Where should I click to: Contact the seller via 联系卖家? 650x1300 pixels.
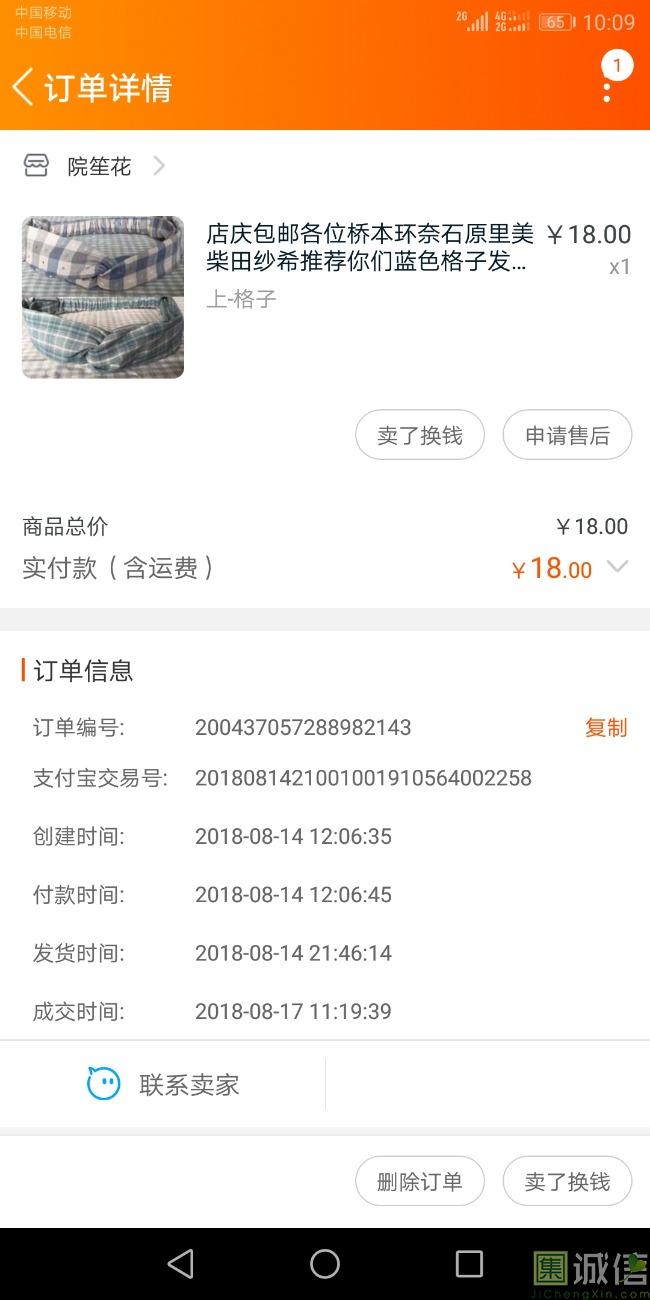pyautogui.click(x=163, y=1084)
